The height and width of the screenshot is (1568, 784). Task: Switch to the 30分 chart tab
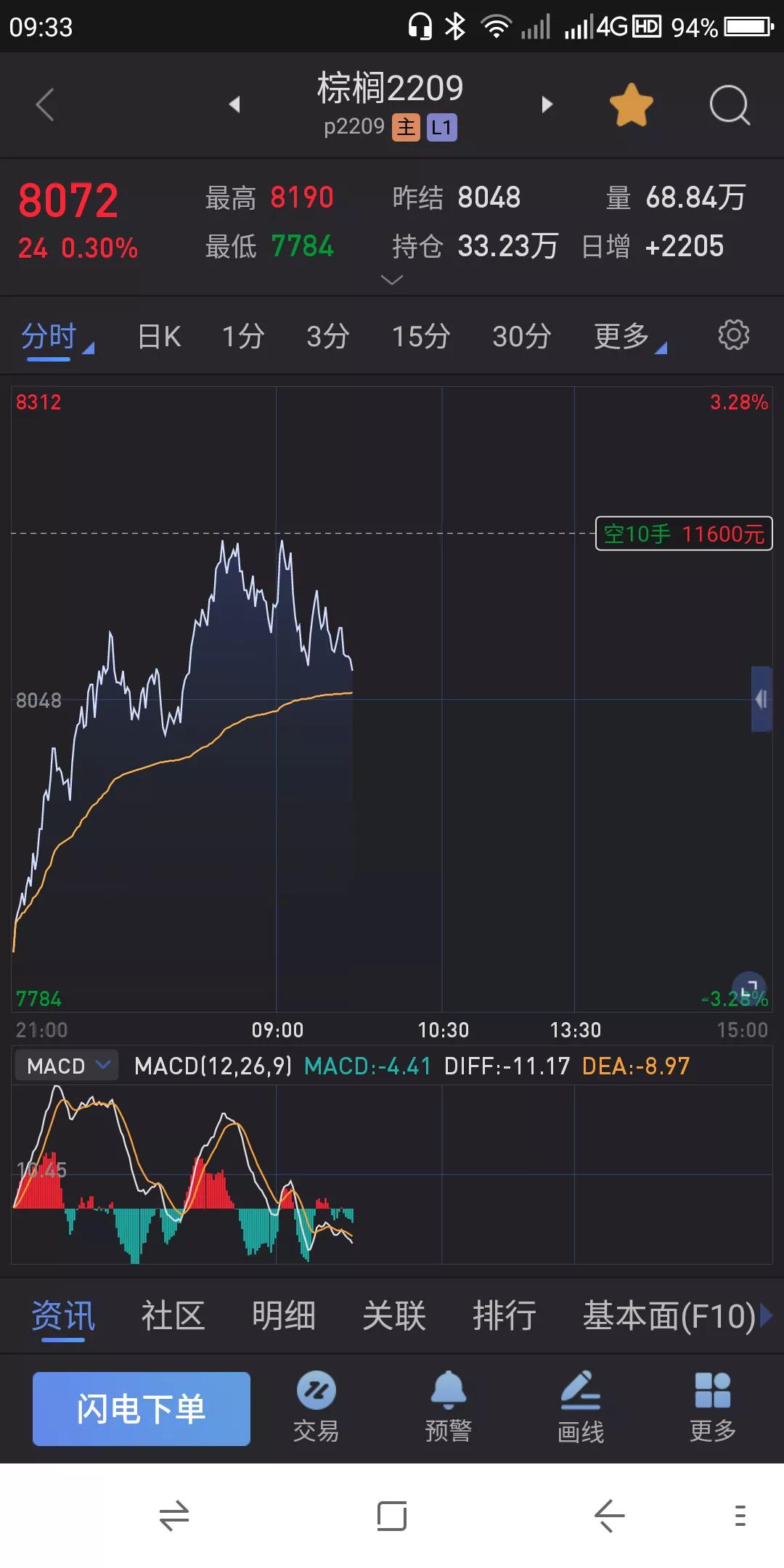pos(521,337)
